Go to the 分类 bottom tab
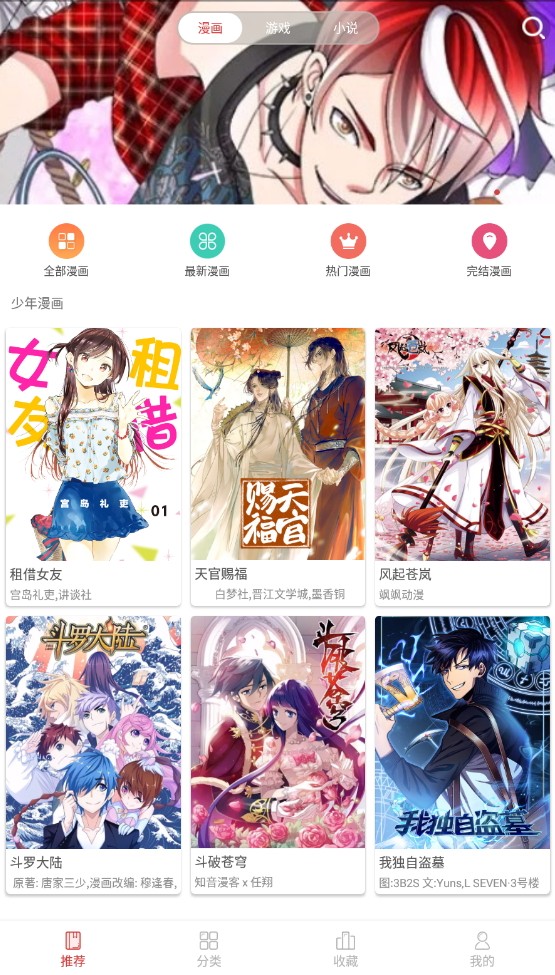The height and width of the screenshot is (975, 555). pyautogui.click(x=209, y=949)
